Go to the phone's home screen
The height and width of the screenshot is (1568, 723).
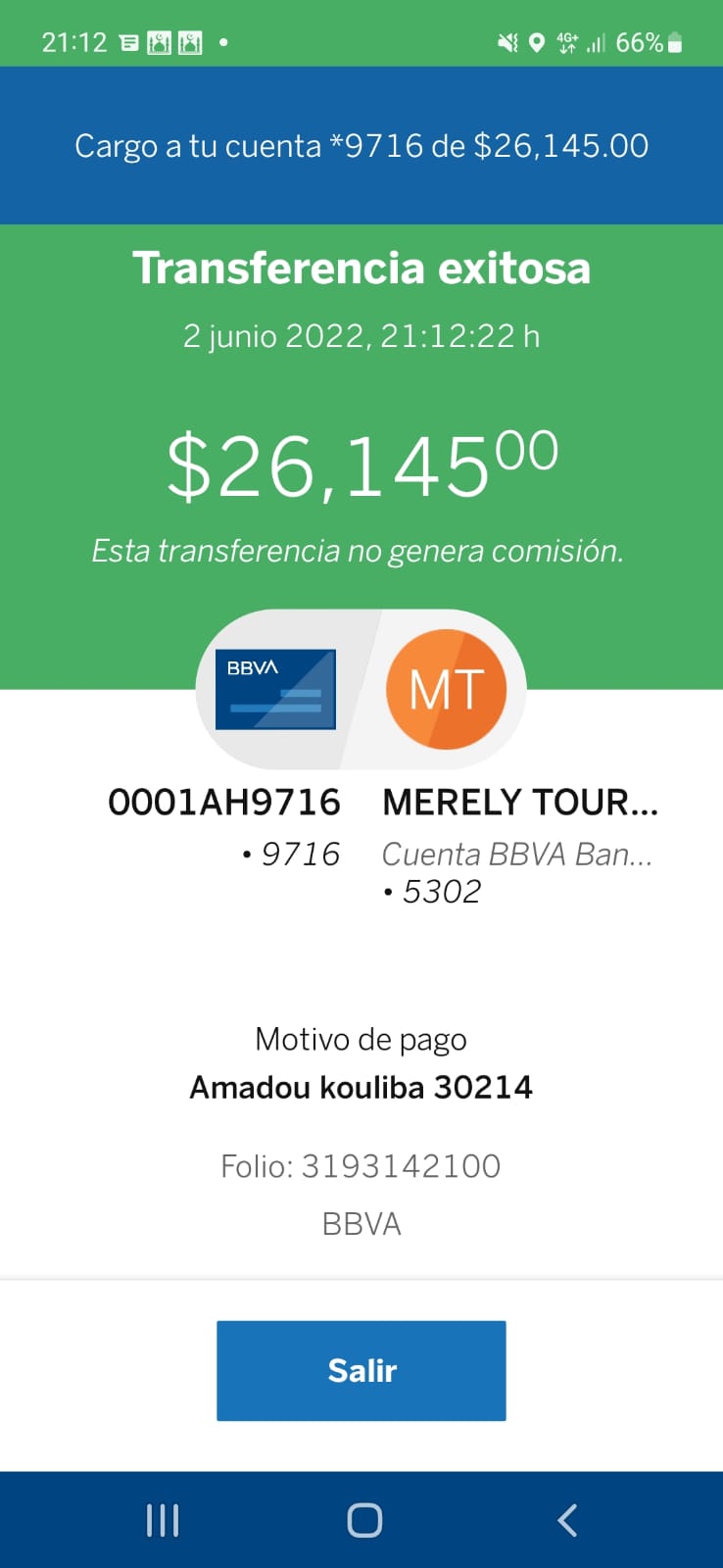point(364,1520)
